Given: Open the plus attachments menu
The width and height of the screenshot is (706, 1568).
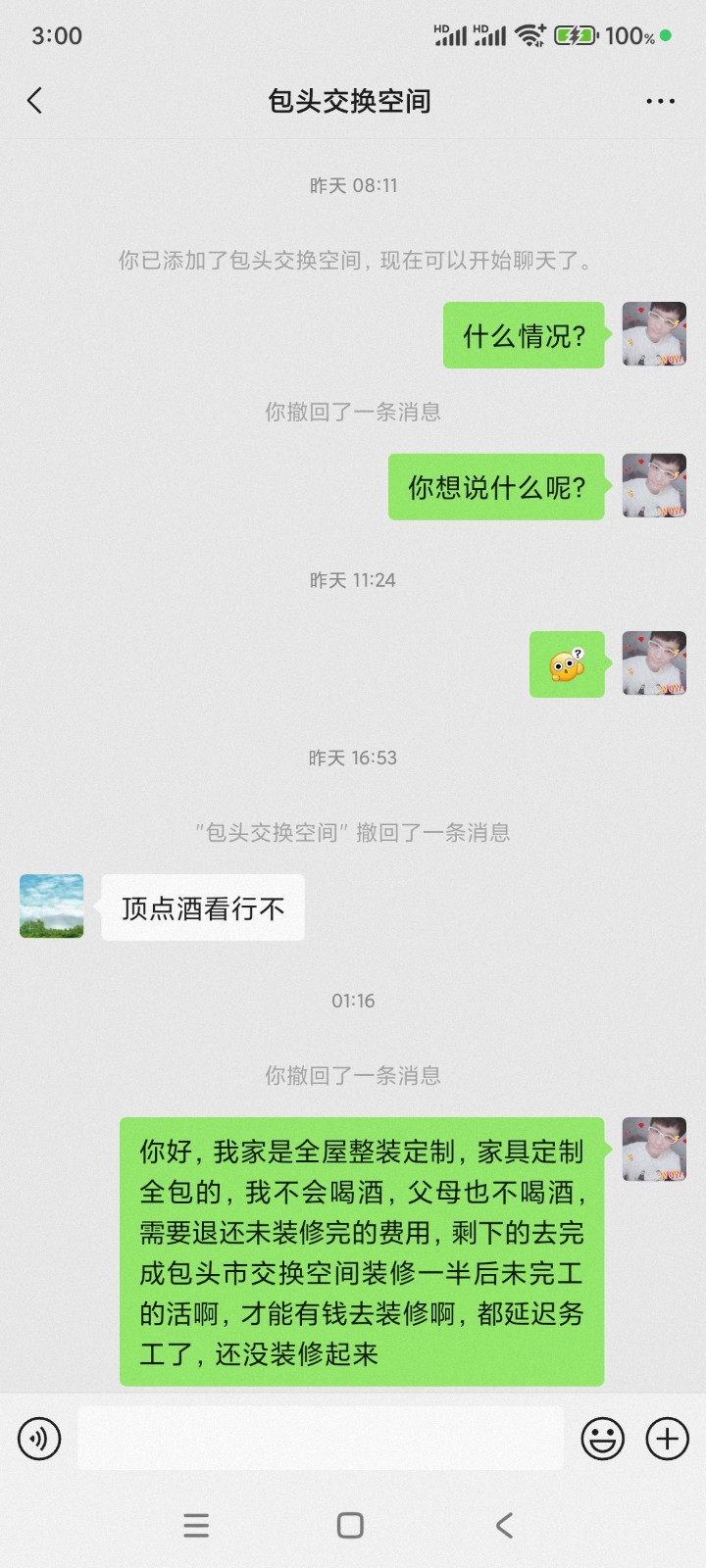Looking at the screenshot, I should [667, 1439].
